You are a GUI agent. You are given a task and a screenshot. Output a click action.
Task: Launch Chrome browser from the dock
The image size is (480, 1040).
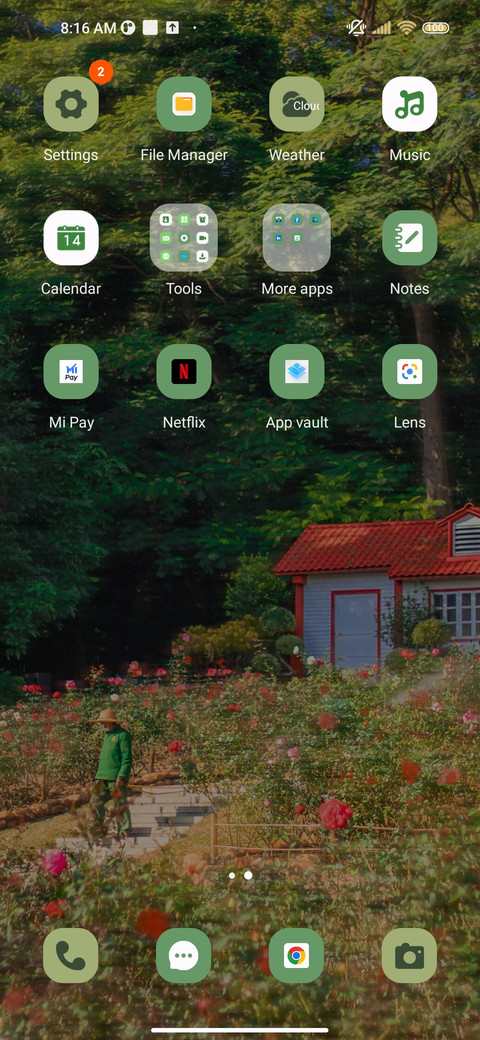[296, 956]
